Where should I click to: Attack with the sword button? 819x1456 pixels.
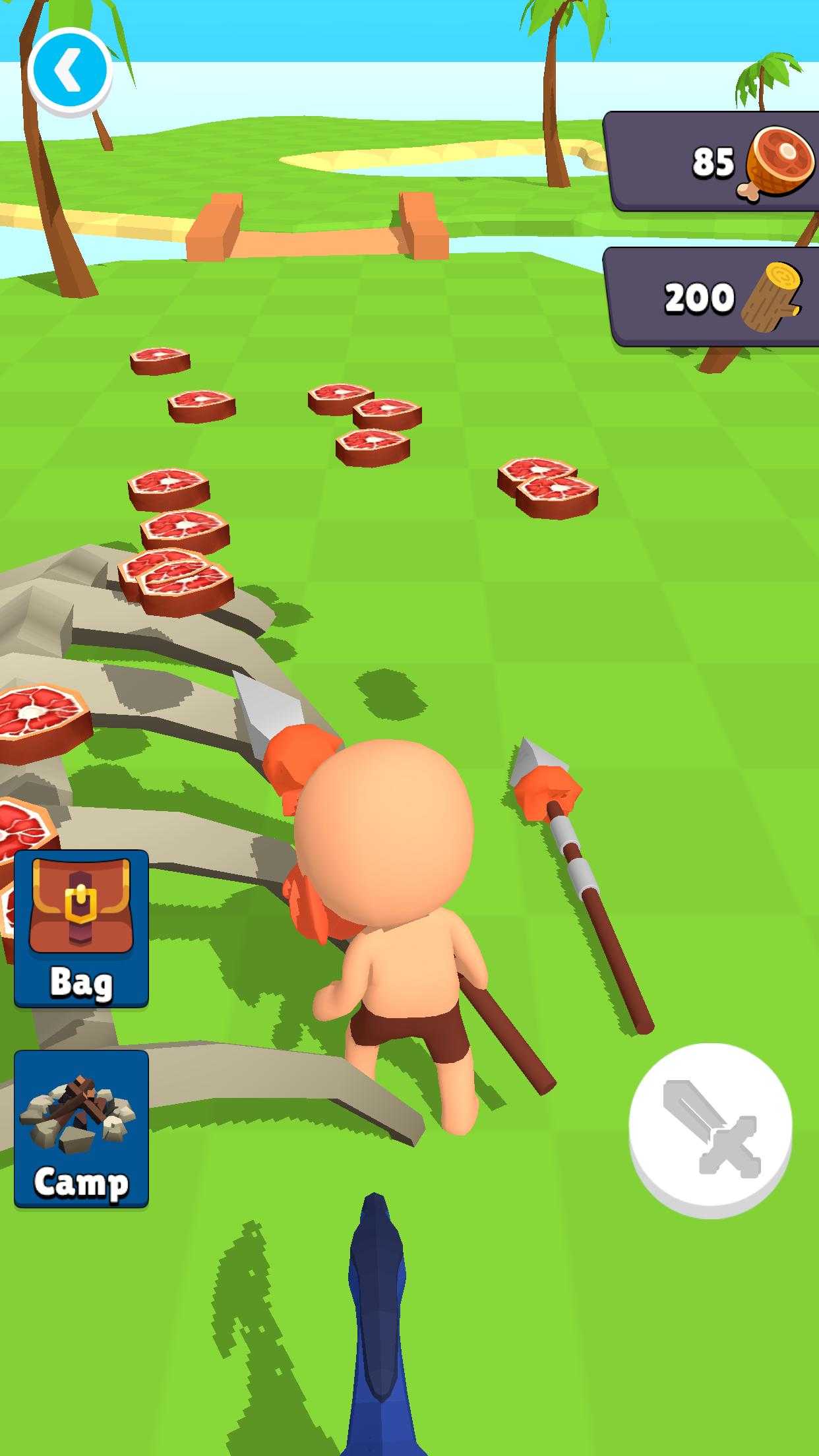pyautogui.click(x=710, y=1130)
